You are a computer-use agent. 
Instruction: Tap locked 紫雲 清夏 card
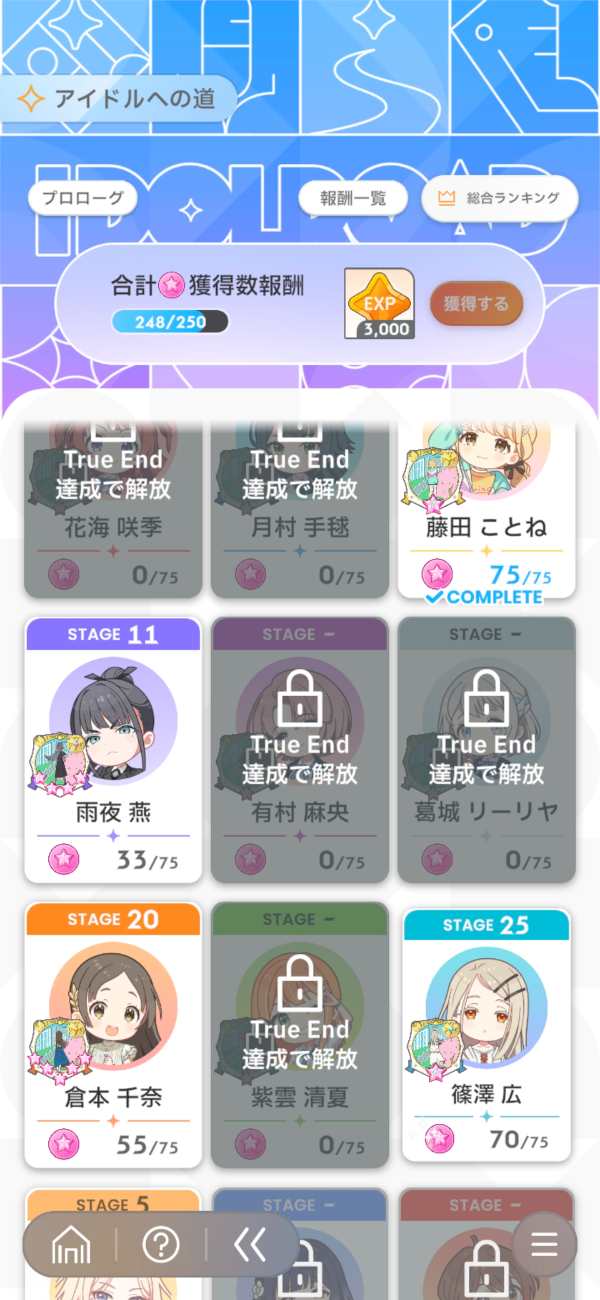click(x=299, y=1035)
